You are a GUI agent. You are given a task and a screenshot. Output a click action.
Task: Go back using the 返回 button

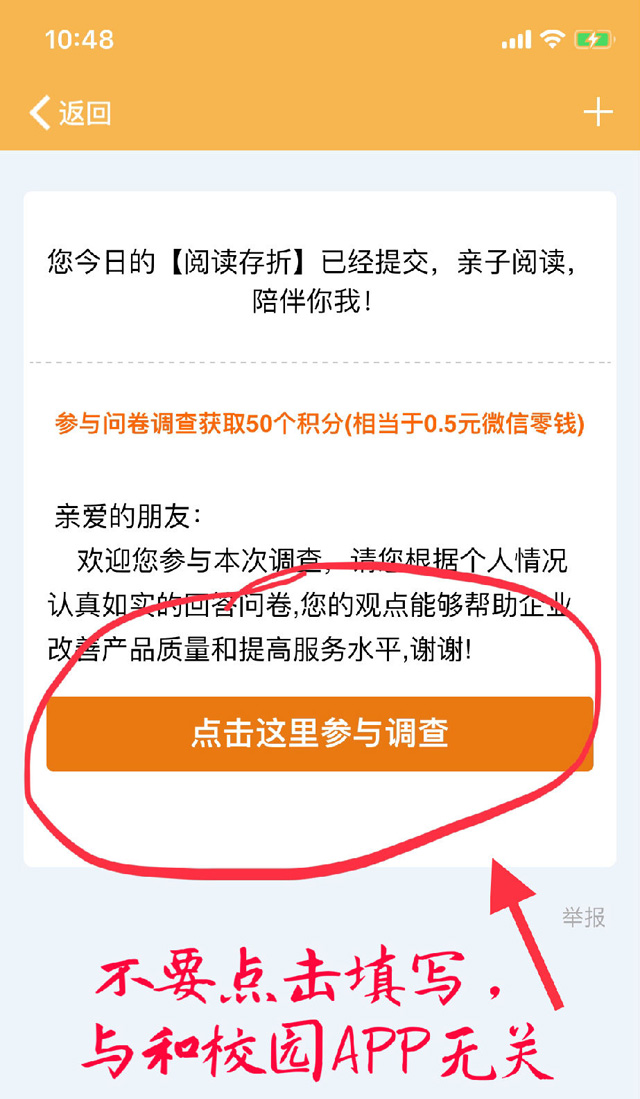[x=70, y=113]
